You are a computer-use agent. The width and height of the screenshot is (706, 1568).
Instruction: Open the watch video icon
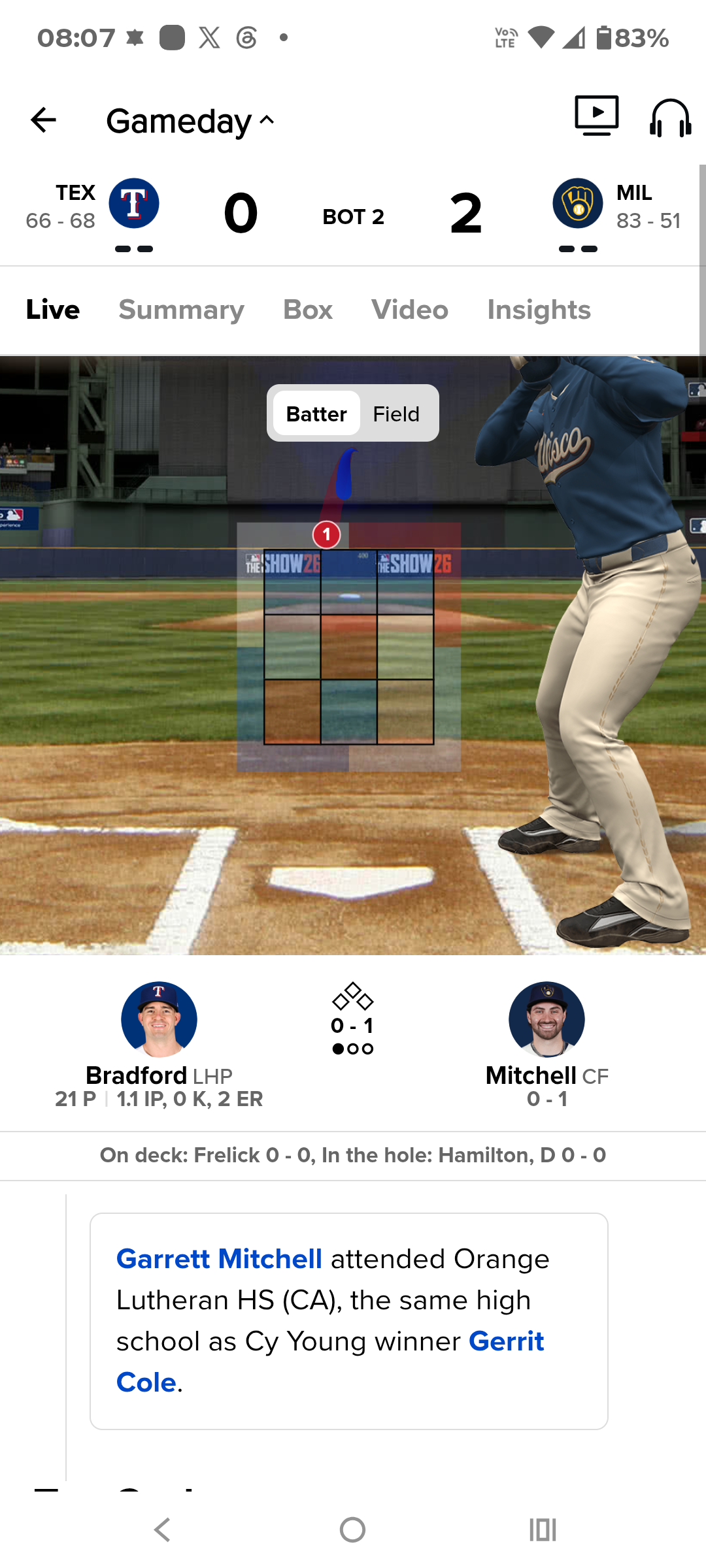(597, 116)
